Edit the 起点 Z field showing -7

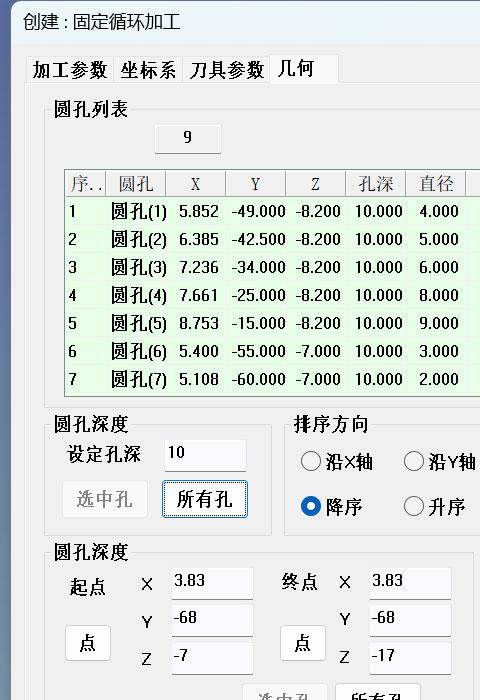212,658
